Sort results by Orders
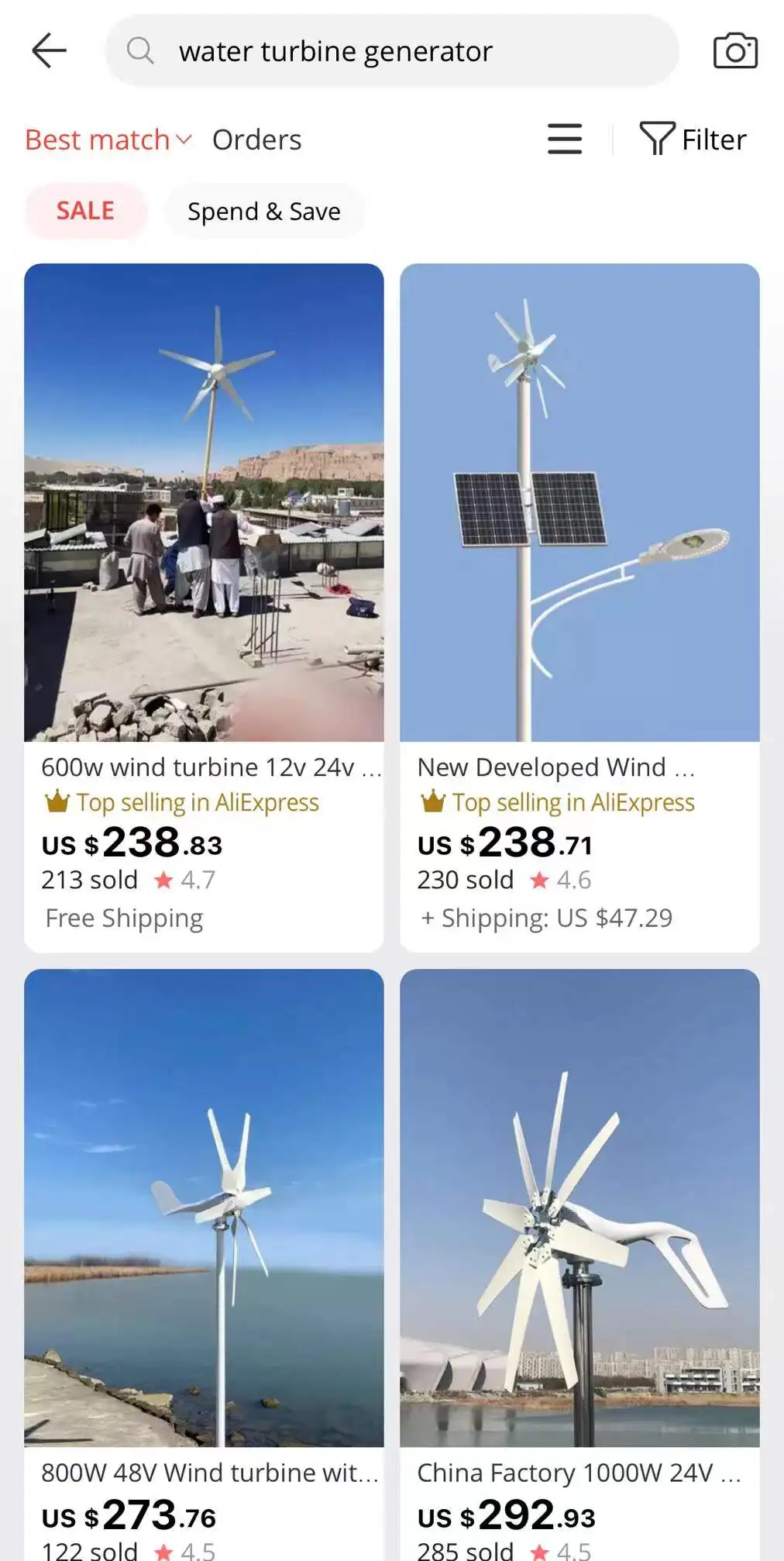The image size is (784, 1561). [256, 140]
